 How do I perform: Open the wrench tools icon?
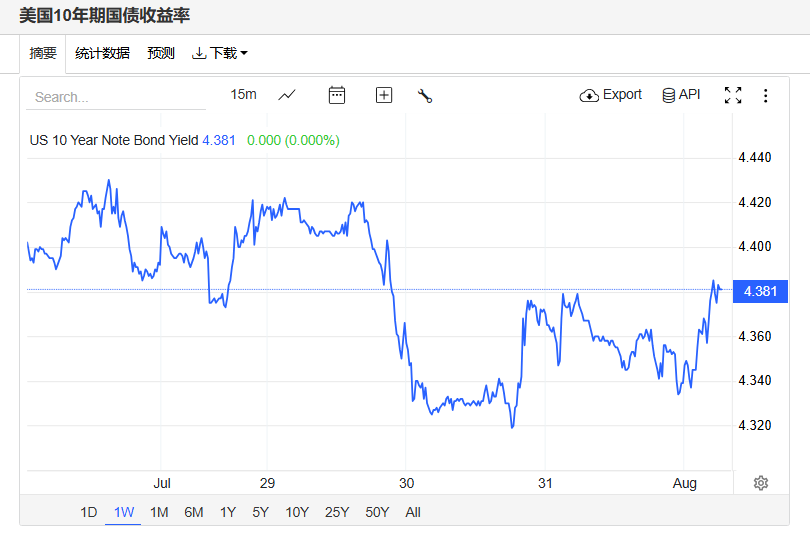click(425, 96)
